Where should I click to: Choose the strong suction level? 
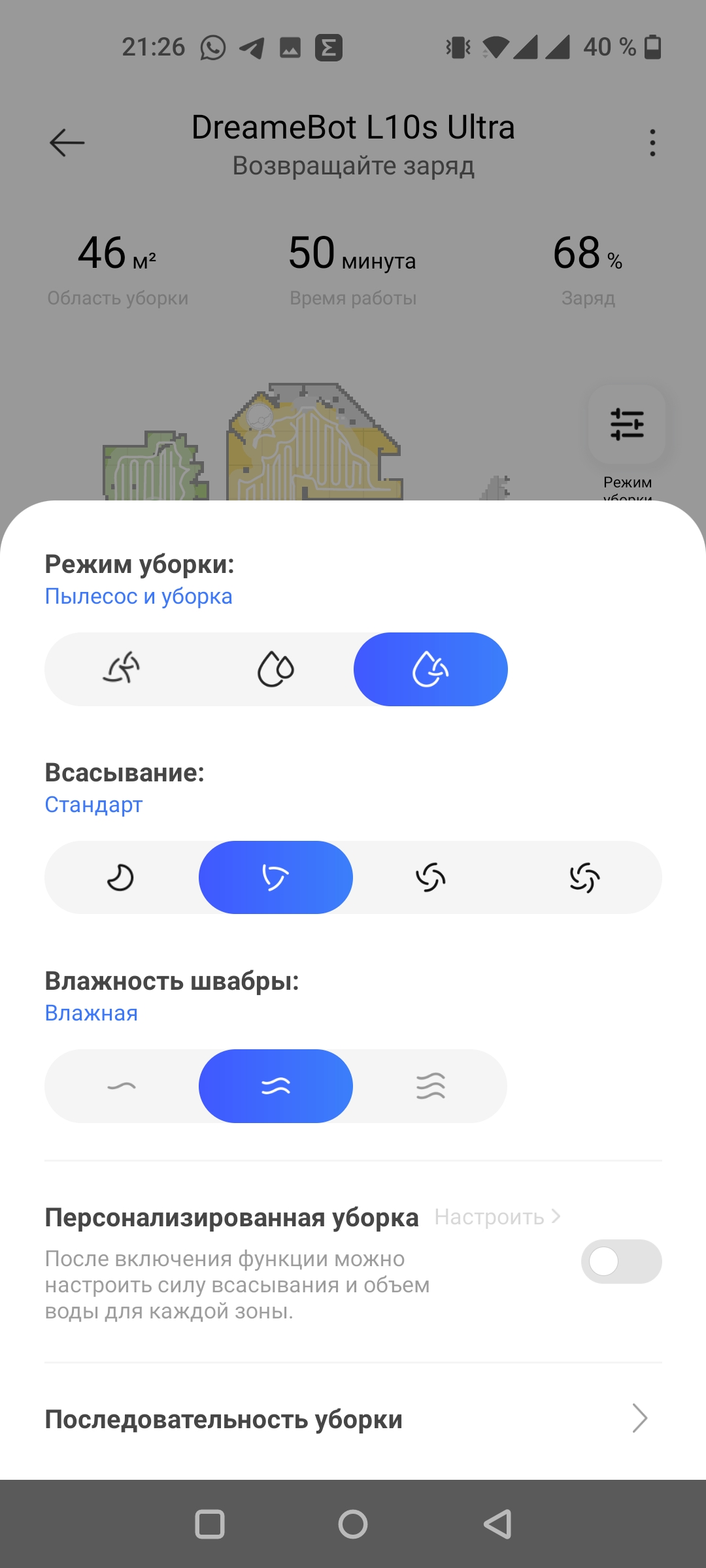[x=430, y=877]
